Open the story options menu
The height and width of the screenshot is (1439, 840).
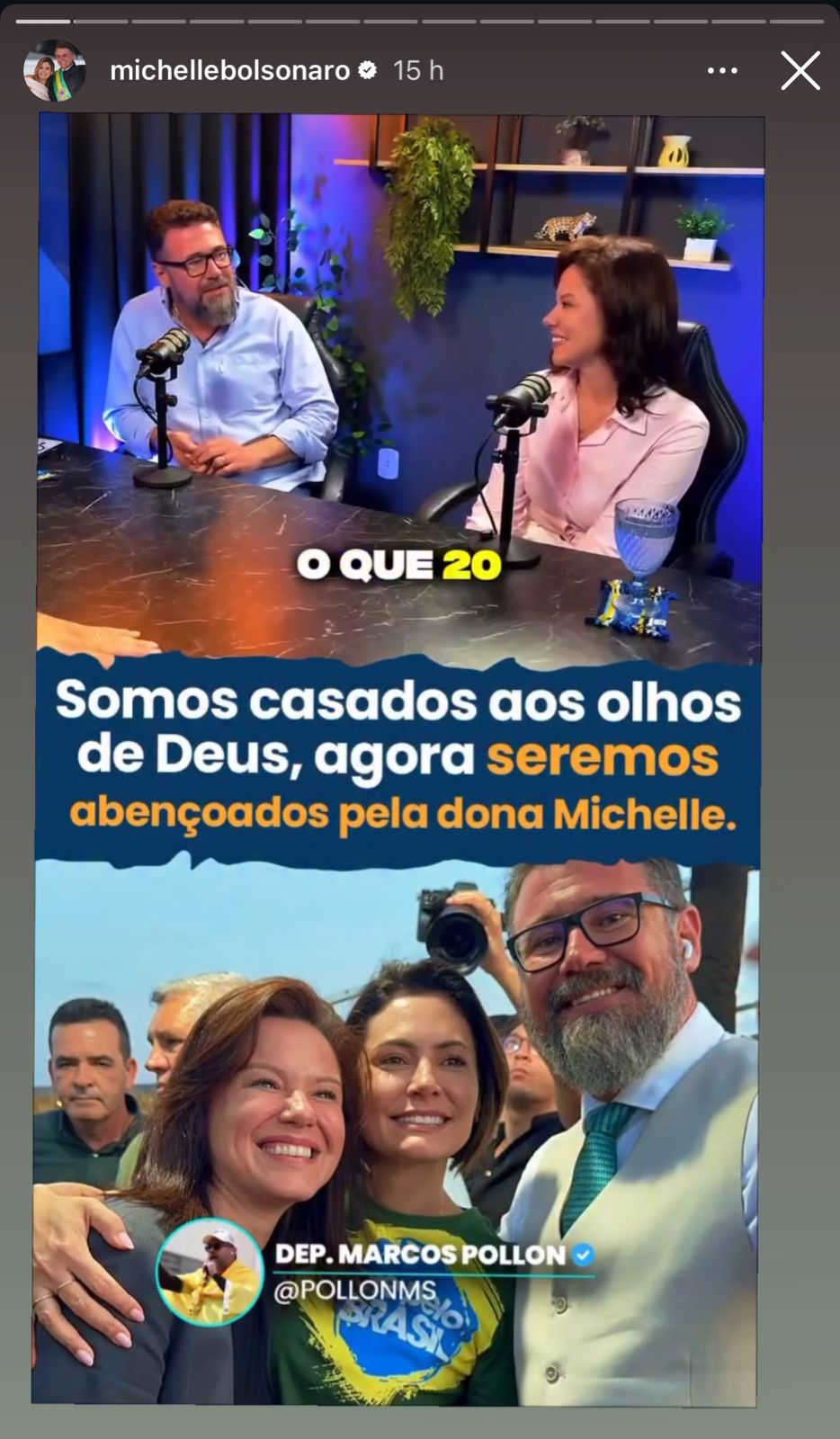[x=721, y=70]
